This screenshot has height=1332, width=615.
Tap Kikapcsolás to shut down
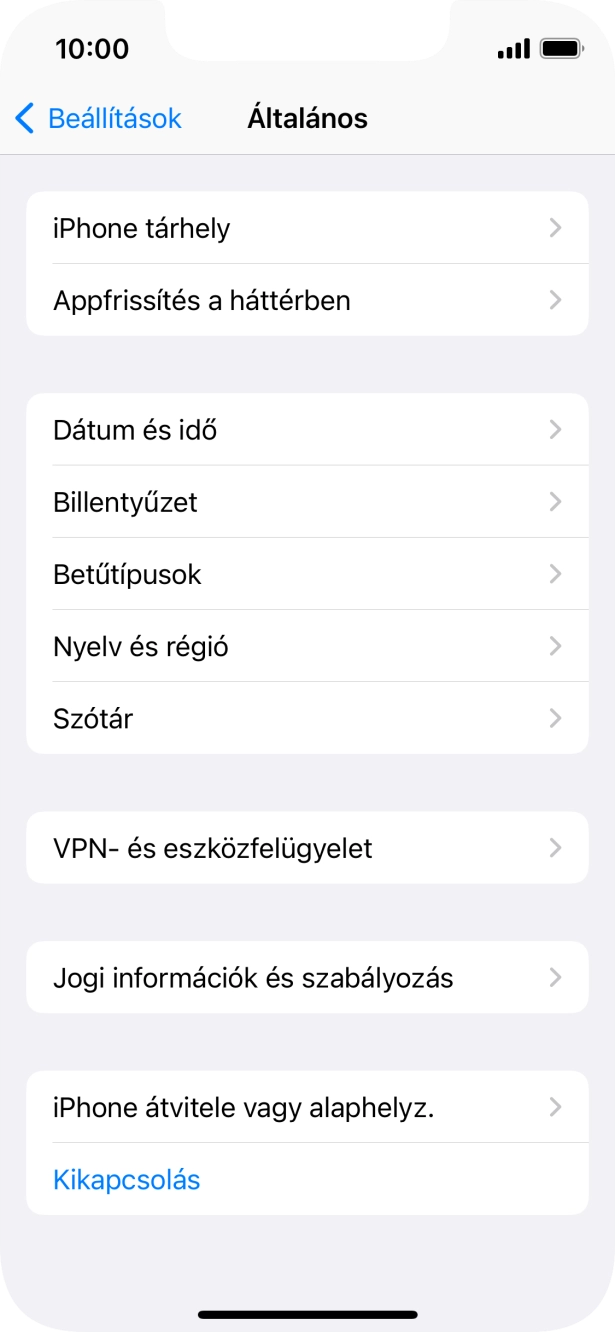127,1180
